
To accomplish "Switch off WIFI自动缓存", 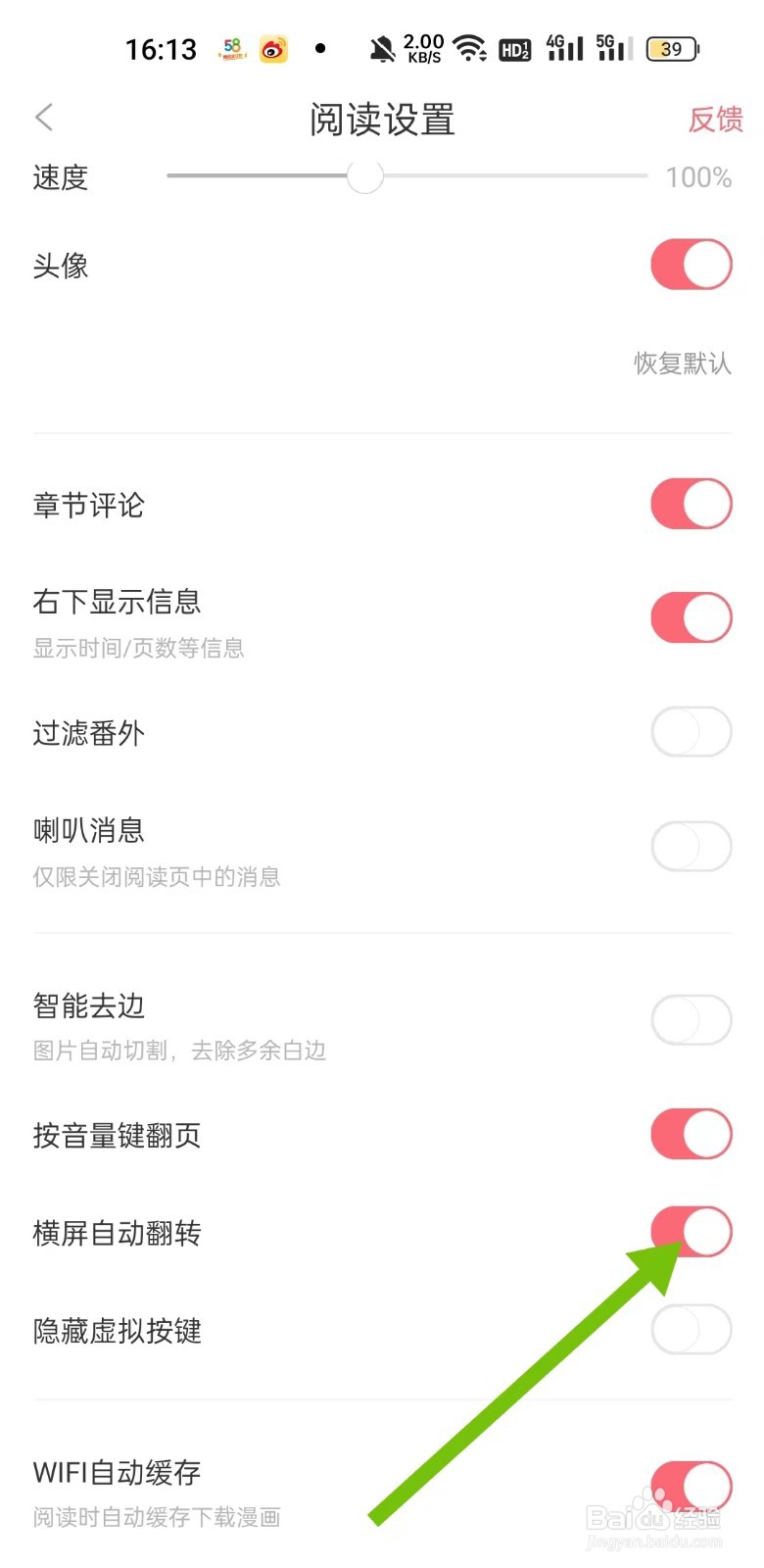I will pyautogui.click(x=692, y=1487).
